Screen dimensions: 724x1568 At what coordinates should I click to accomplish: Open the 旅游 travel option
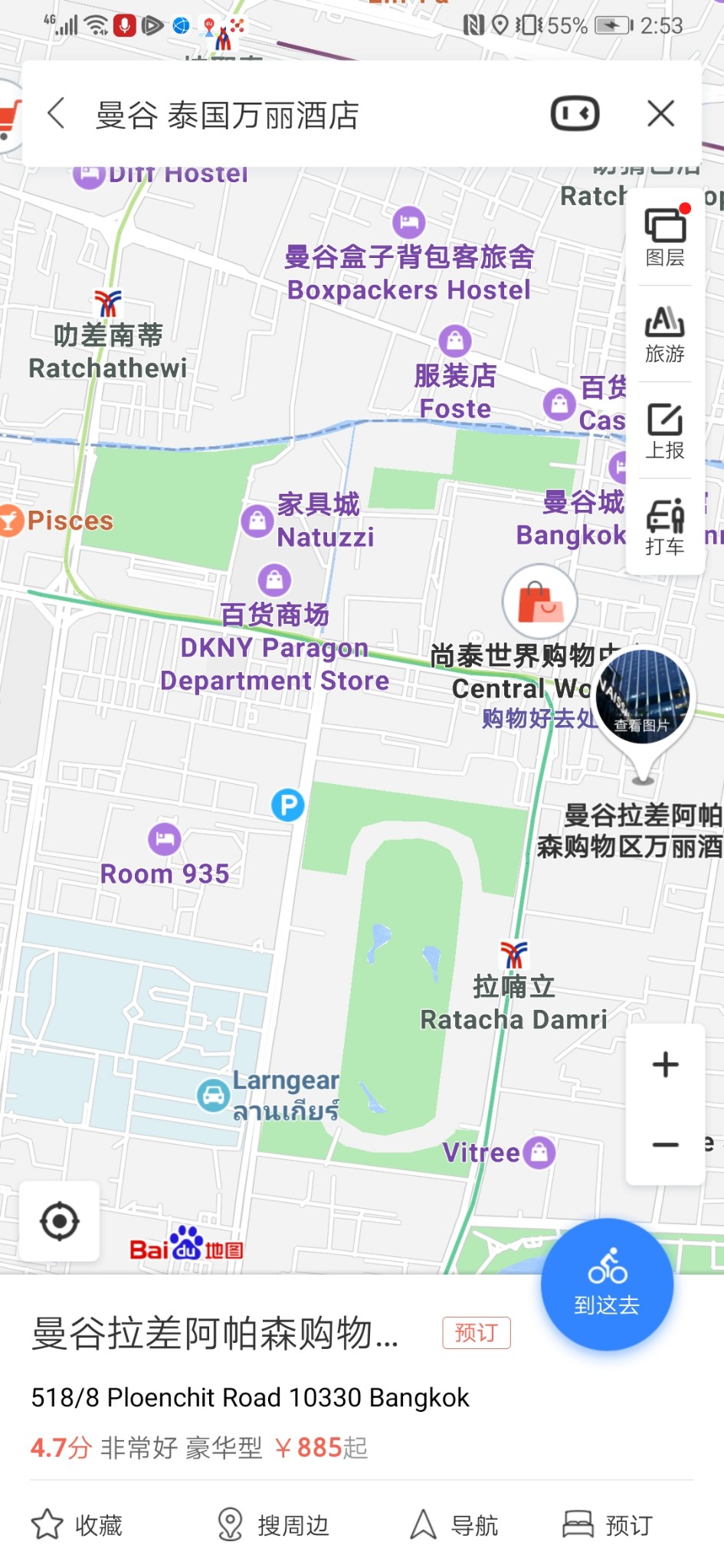click(x=665, y=335)
